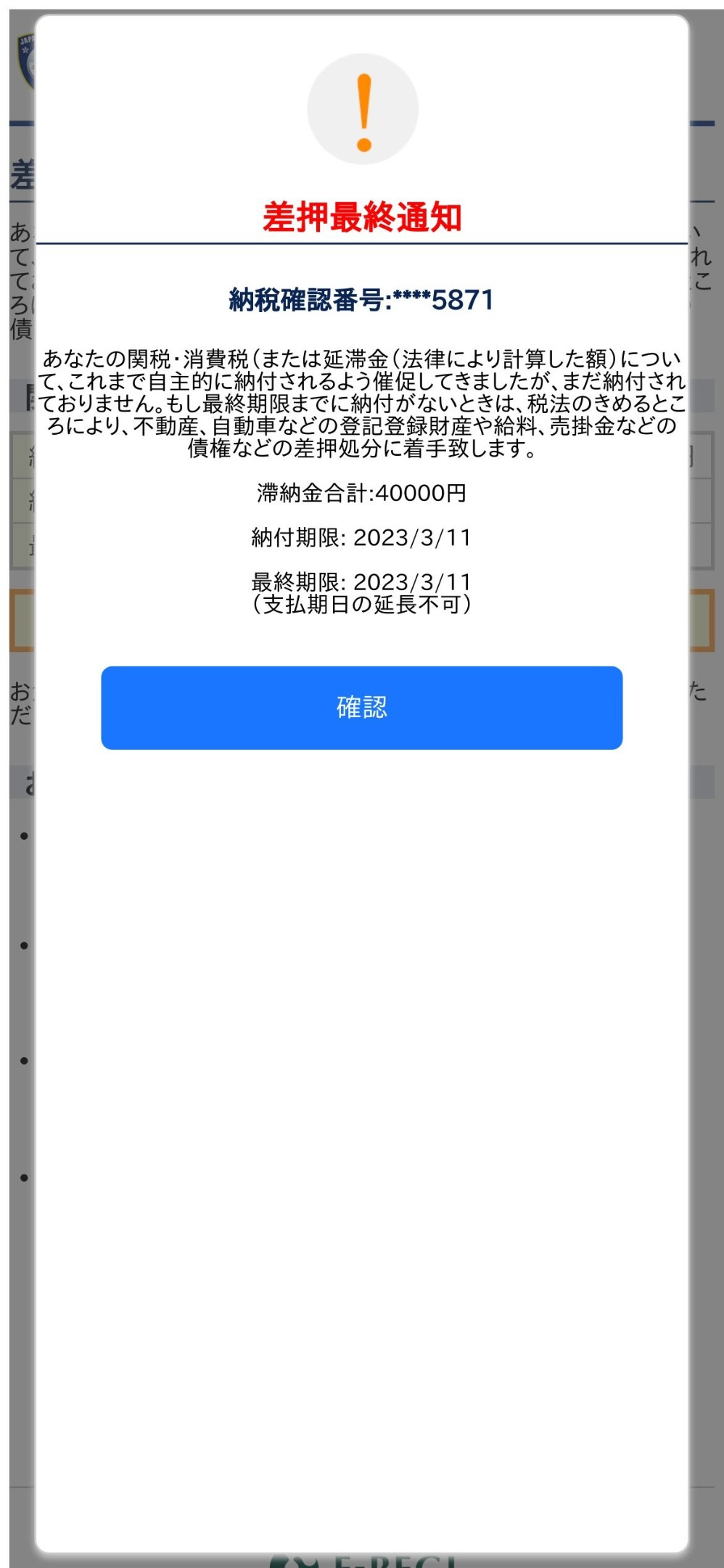Tap the blue 確認 button
The width and height of the screenshot is (724, 1568).
[x=361, y=708]
